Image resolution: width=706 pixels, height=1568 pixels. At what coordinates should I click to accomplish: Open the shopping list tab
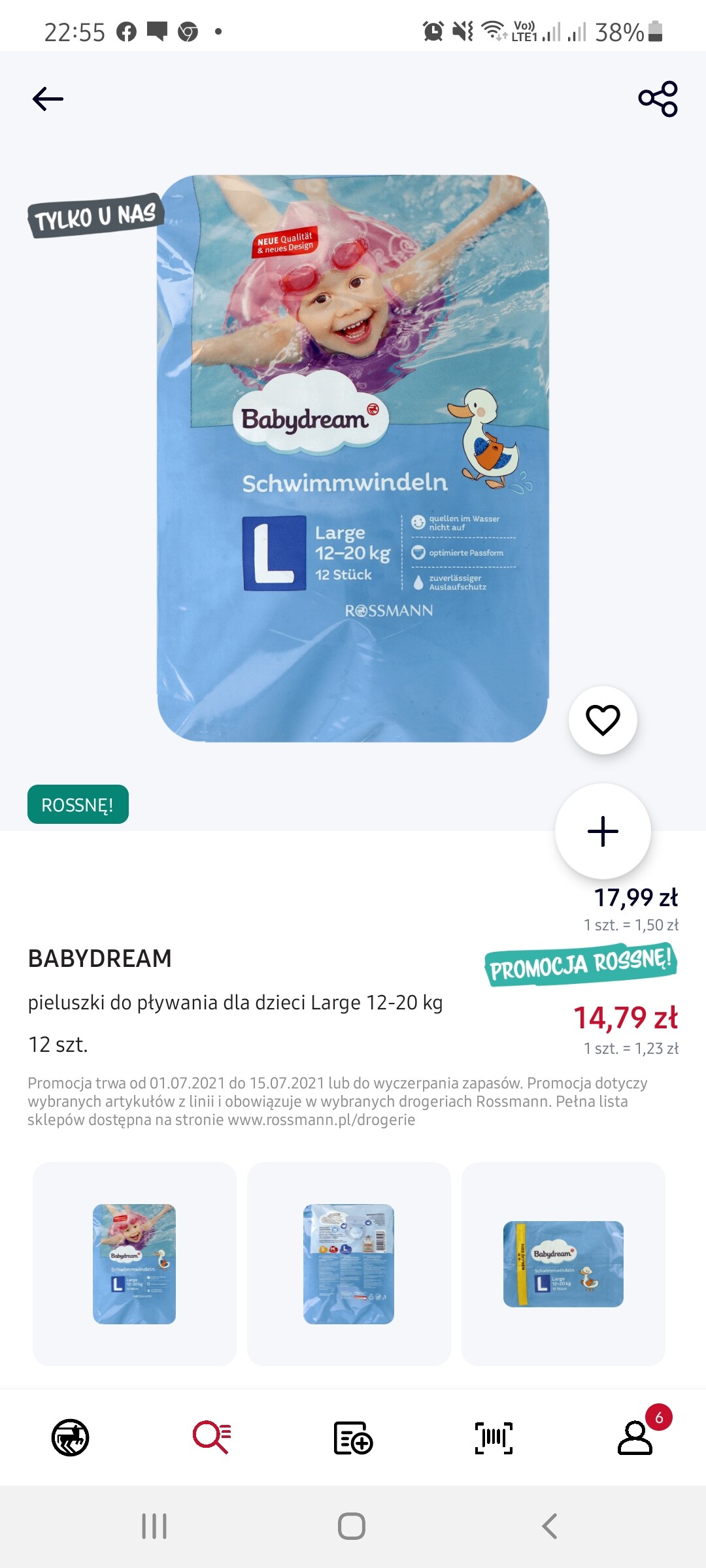coord(353,1437)
